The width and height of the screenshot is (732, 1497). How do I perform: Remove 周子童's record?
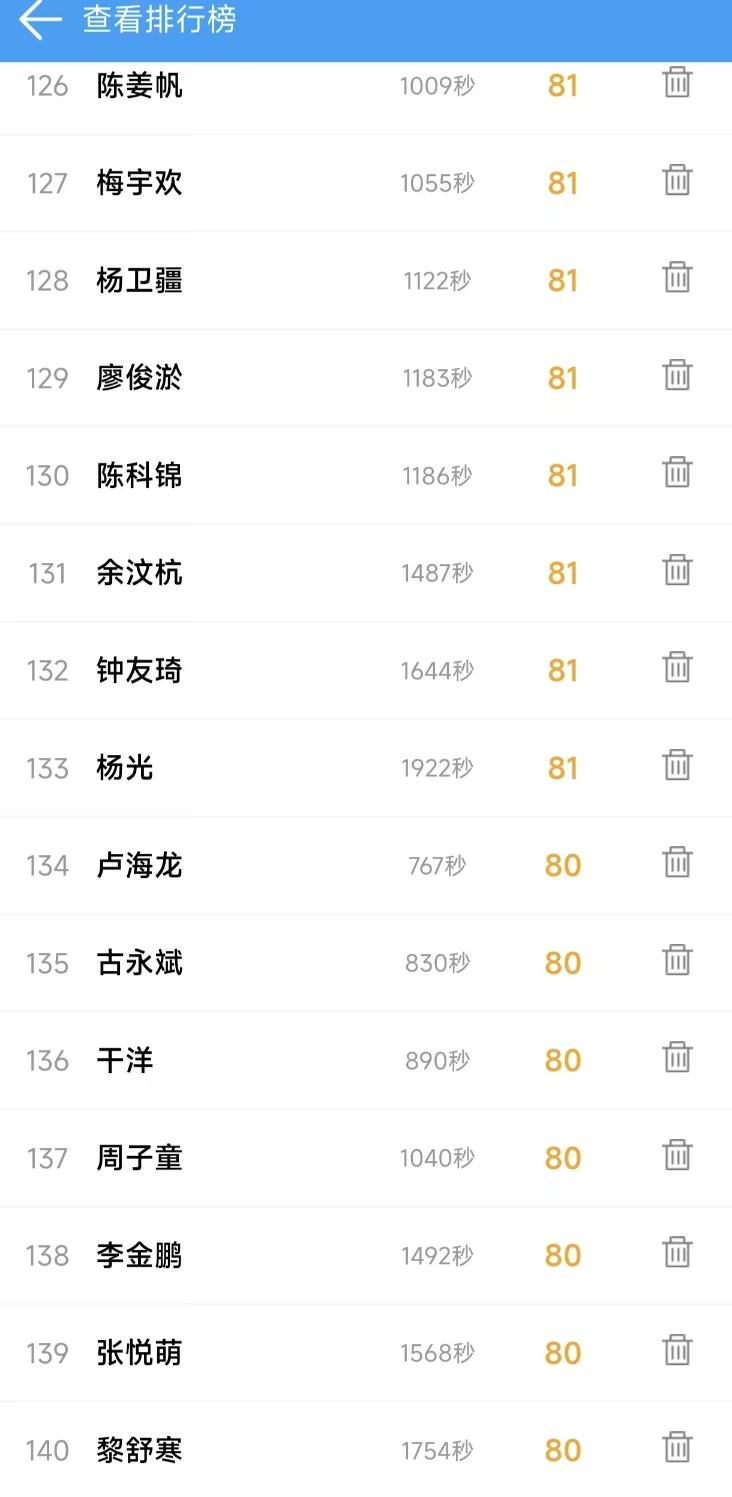click(677, 1155)
